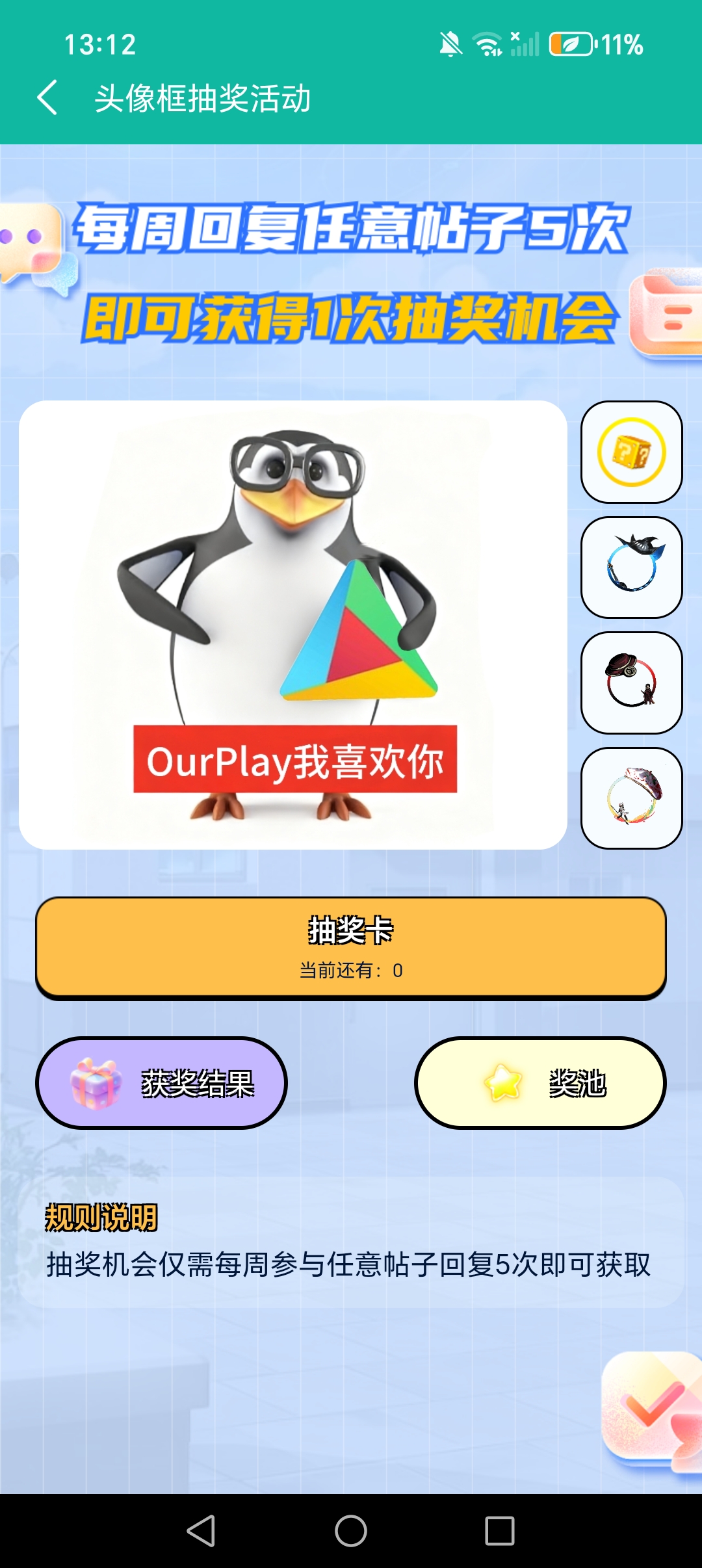Tap the 抽奖卡 draw button

[351, 947]
